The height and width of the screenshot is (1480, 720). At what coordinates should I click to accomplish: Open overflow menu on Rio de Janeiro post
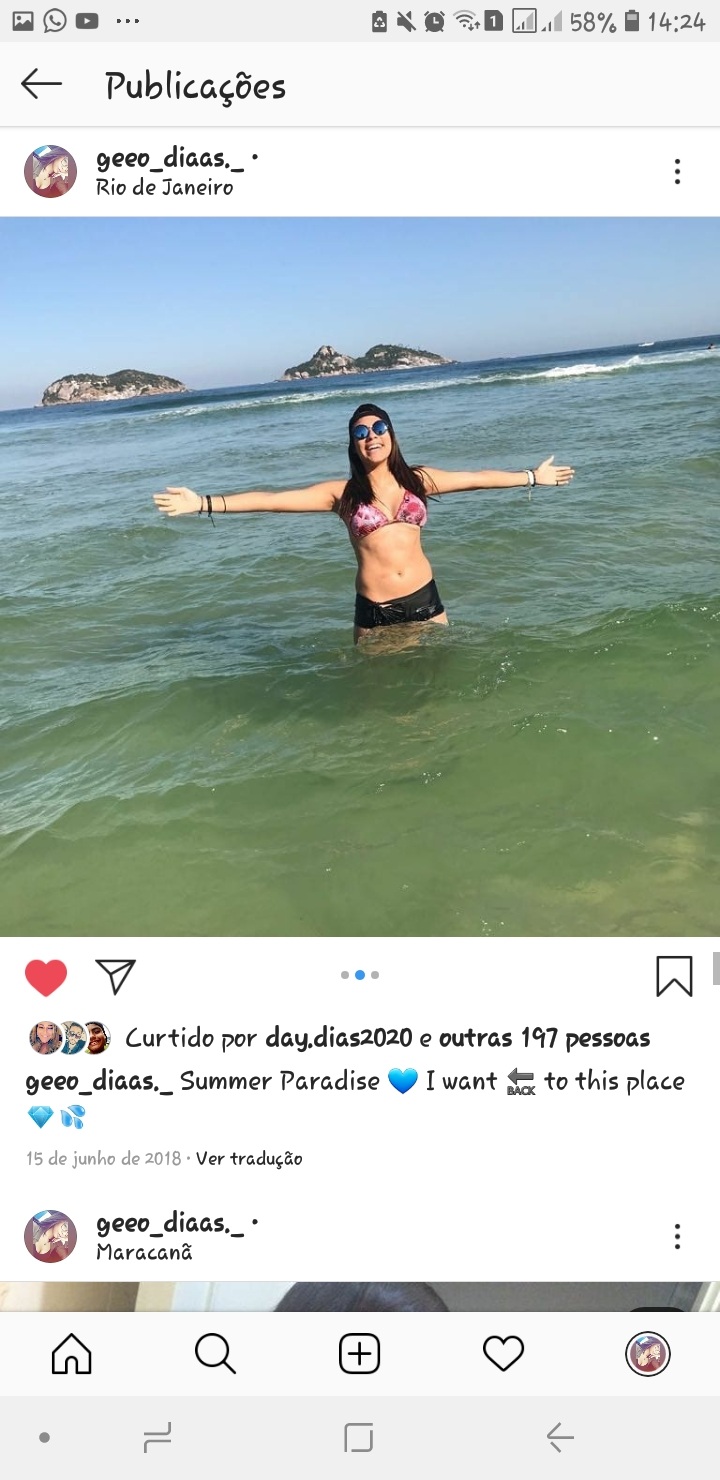tap(677, 172)
